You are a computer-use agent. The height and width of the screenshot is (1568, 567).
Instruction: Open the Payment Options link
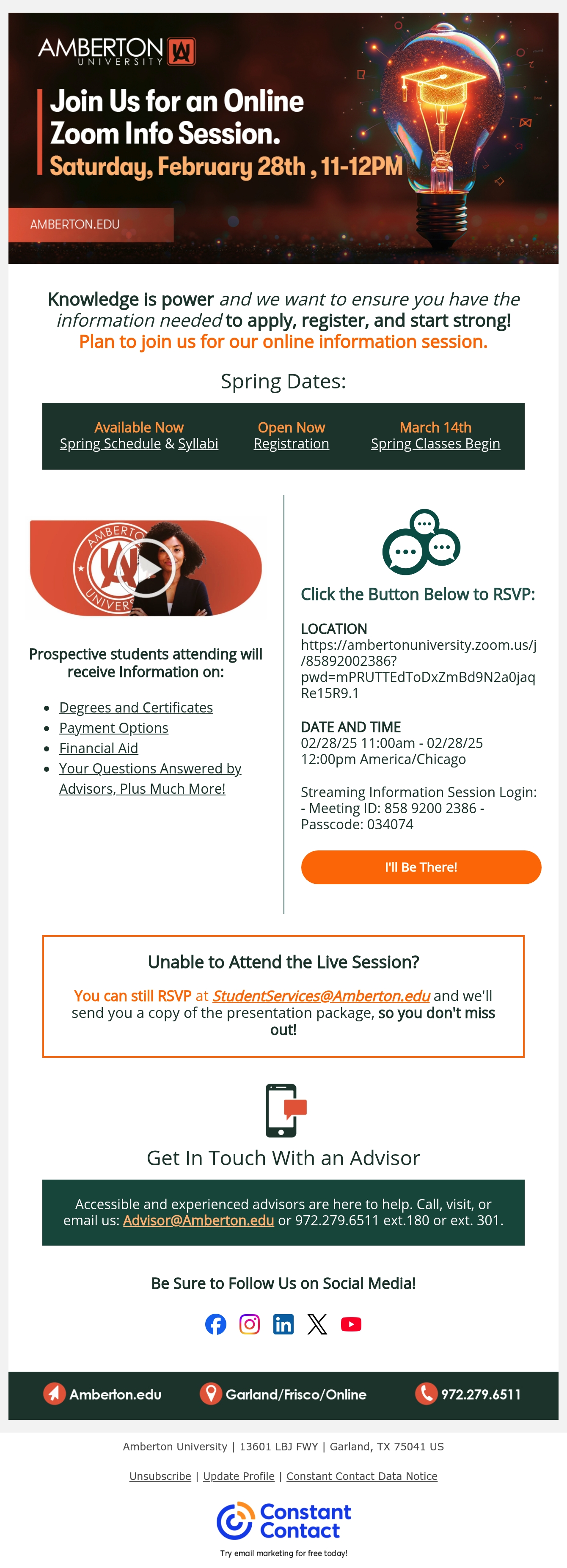coord(113,727)
